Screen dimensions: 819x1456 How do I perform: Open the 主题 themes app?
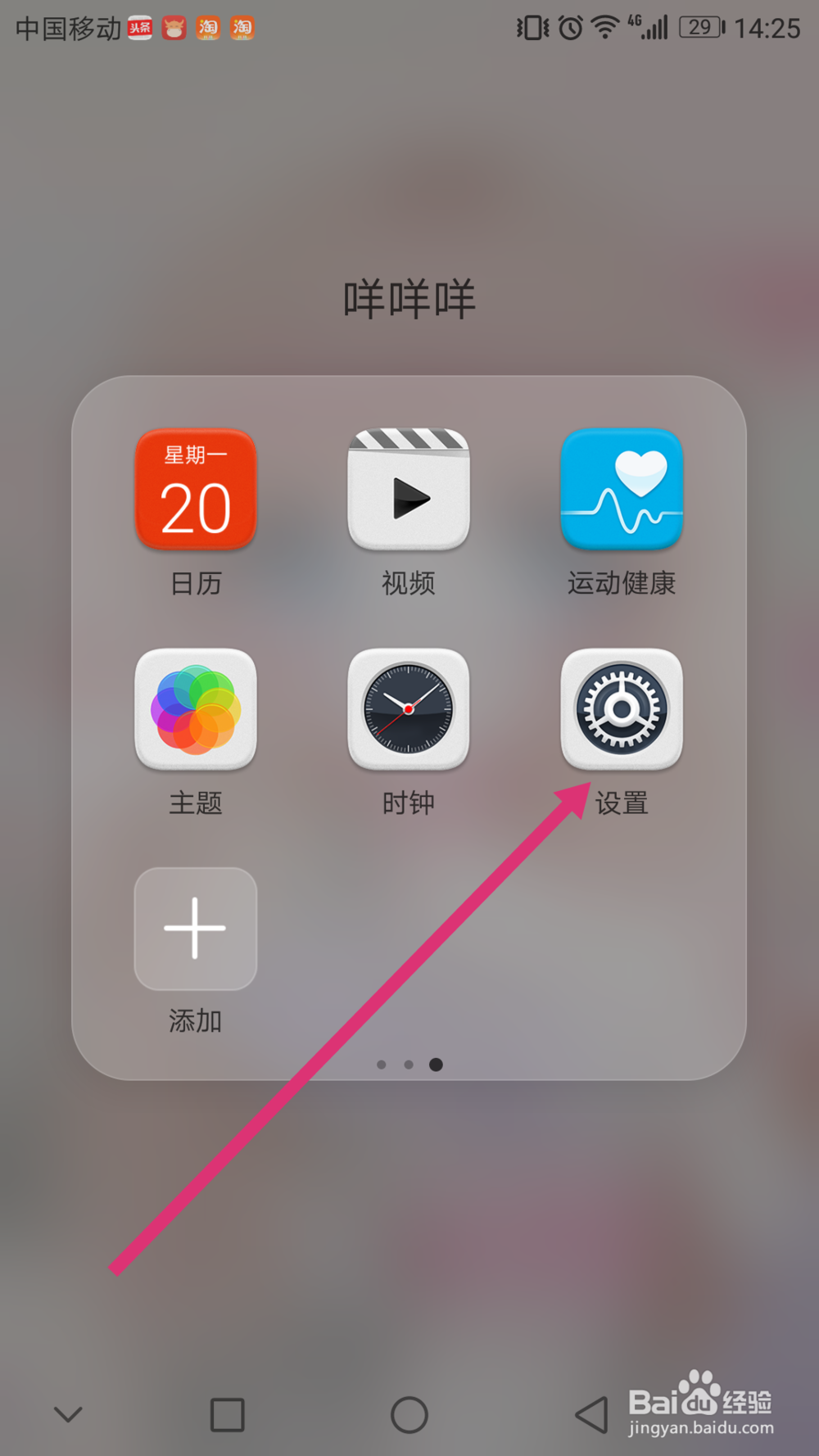pyautogui.click(x=196, y=709)
